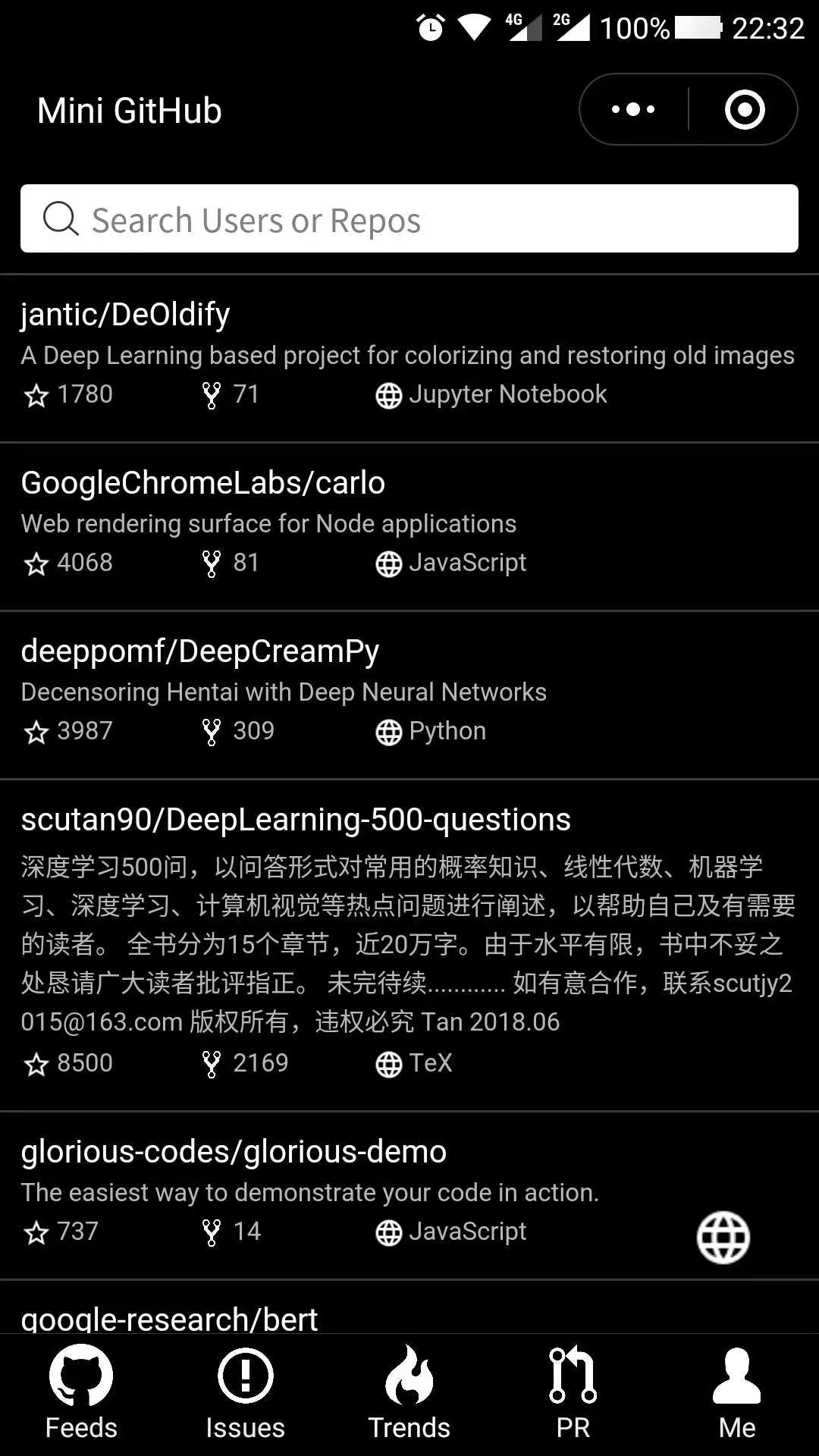Image resolution: width=819 pixels, height=1456 pixels.
Task: Focus the Search Users or Repos field
Action: click(x=409, y=219)
